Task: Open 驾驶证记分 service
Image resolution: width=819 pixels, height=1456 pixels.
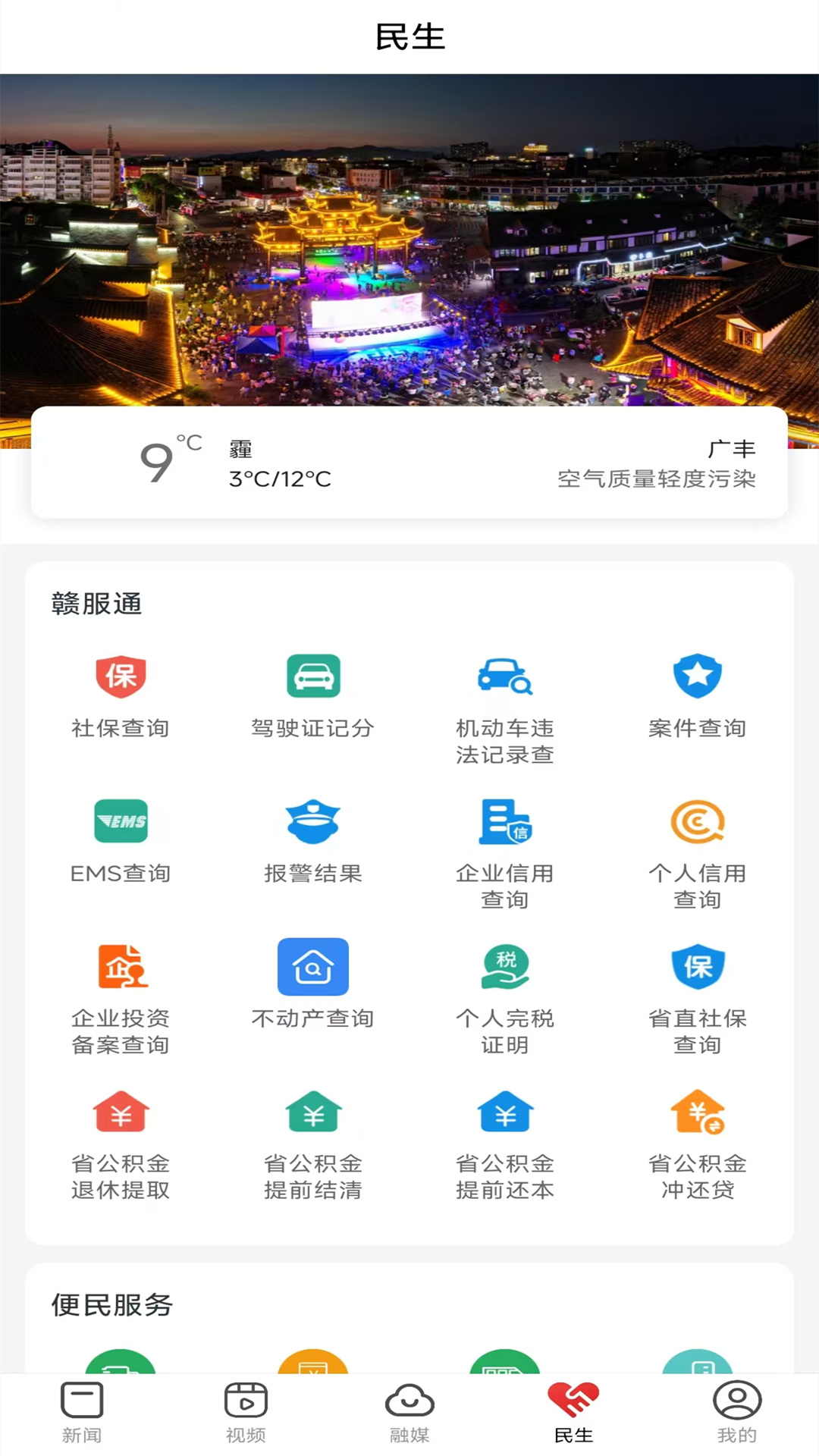Action: tap(312, 677)
